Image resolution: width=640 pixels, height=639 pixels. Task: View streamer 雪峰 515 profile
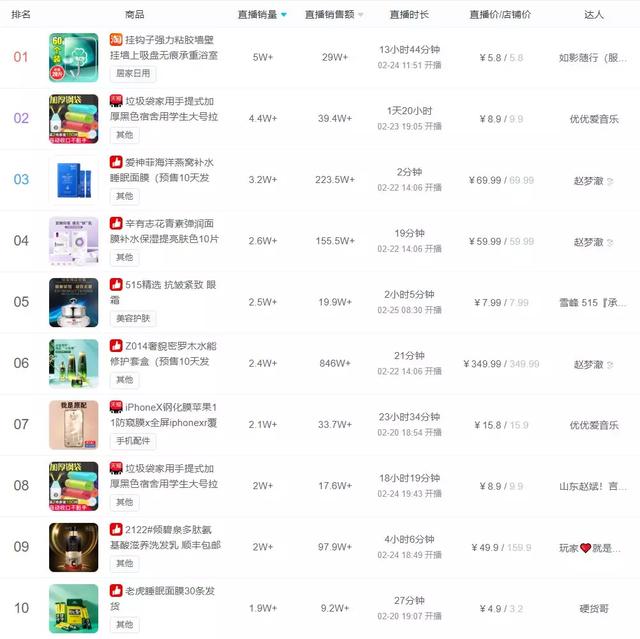[x=593, y=303]
